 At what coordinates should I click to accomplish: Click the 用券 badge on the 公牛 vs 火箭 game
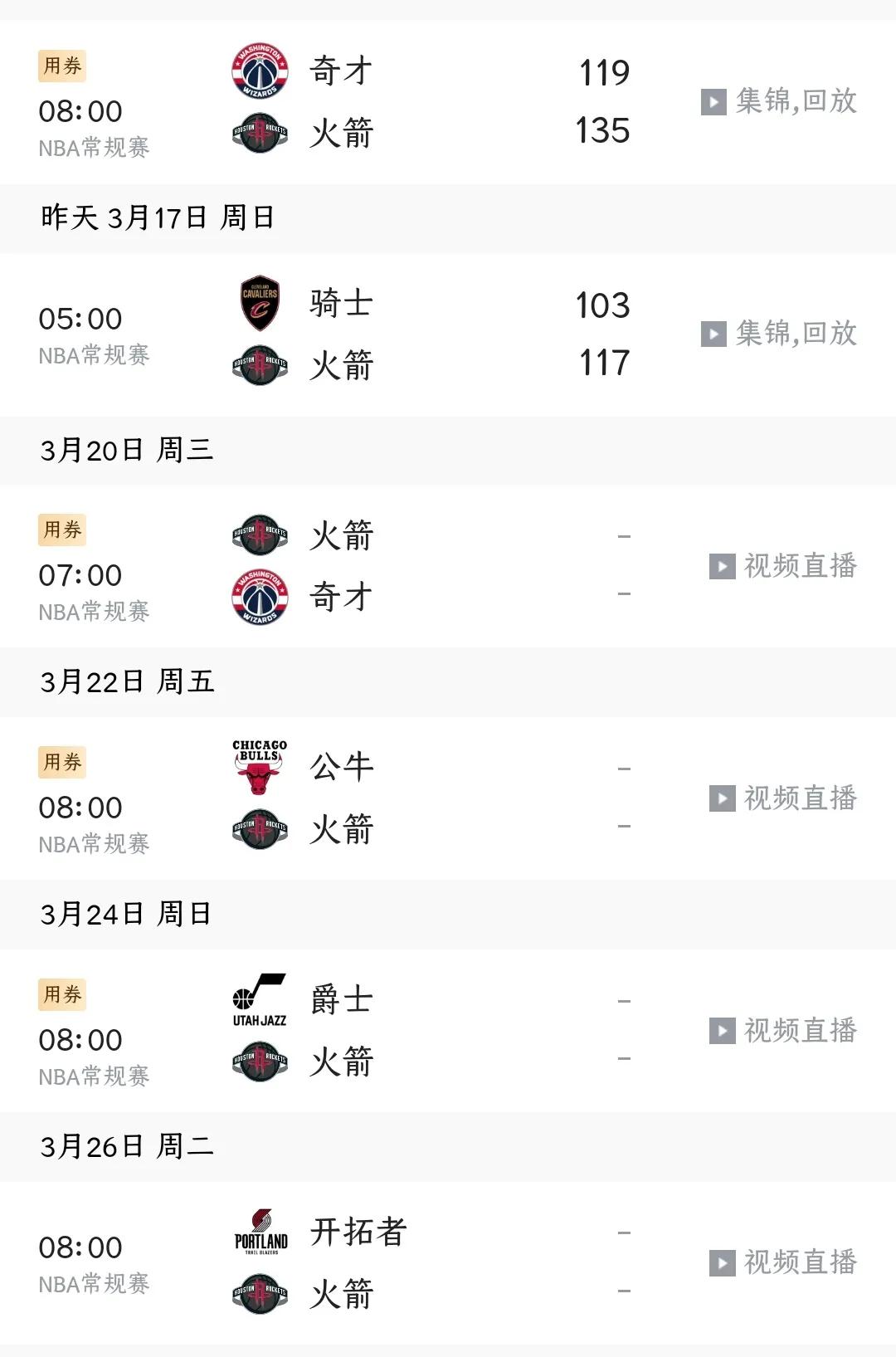point(61,762)
